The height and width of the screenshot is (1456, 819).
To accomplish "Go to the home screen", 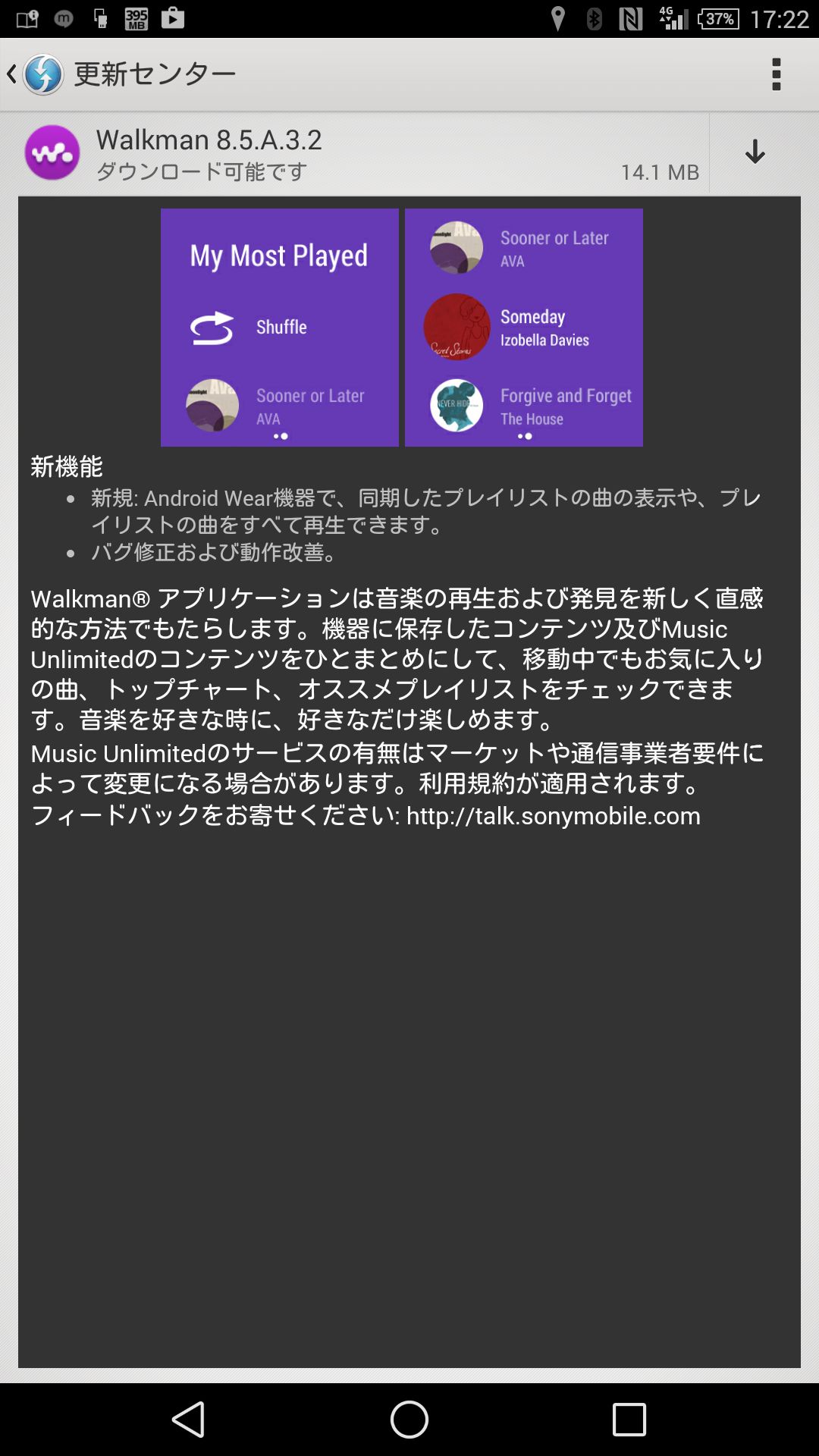I will [409, 1419].
